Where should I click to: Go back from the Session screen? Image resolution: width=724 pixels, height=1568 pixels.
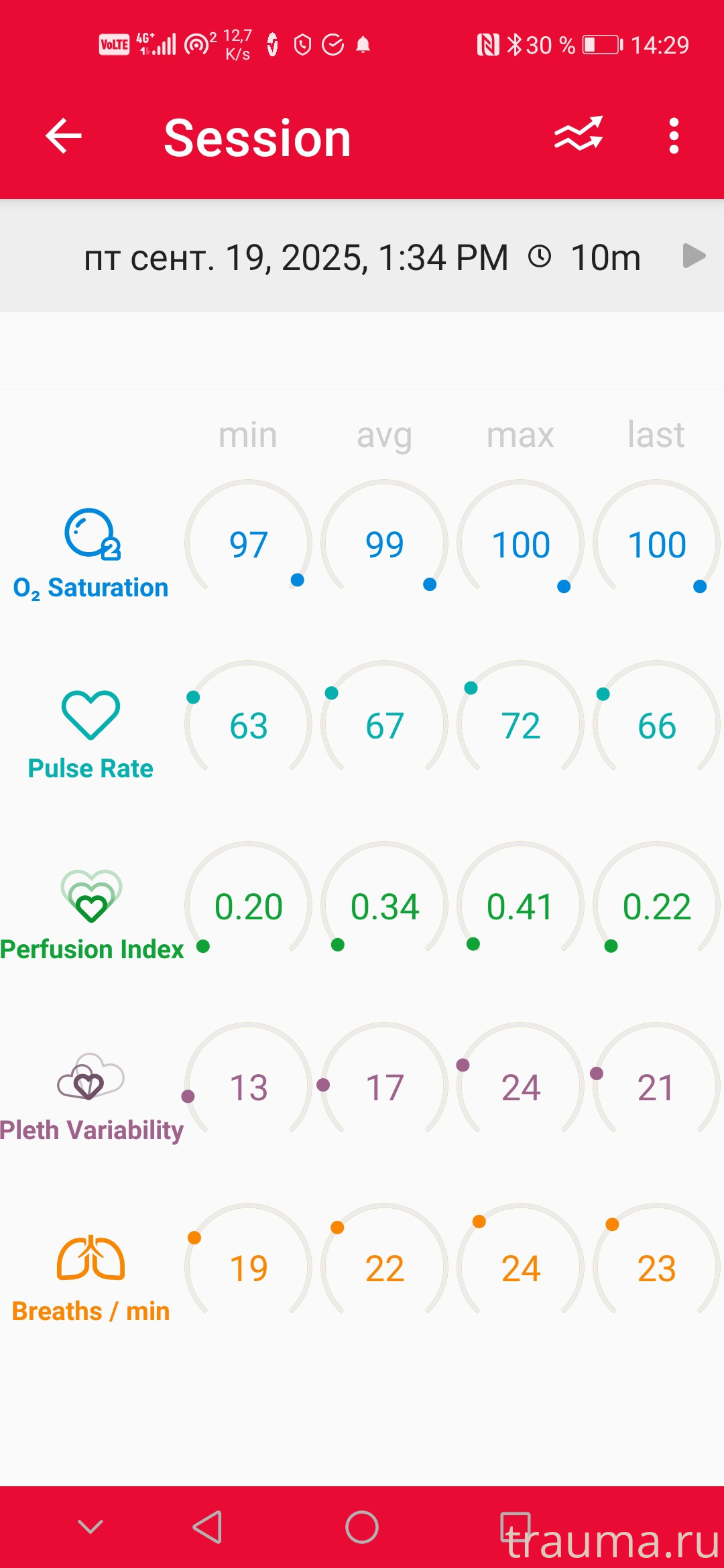click(x=64, y=136)
